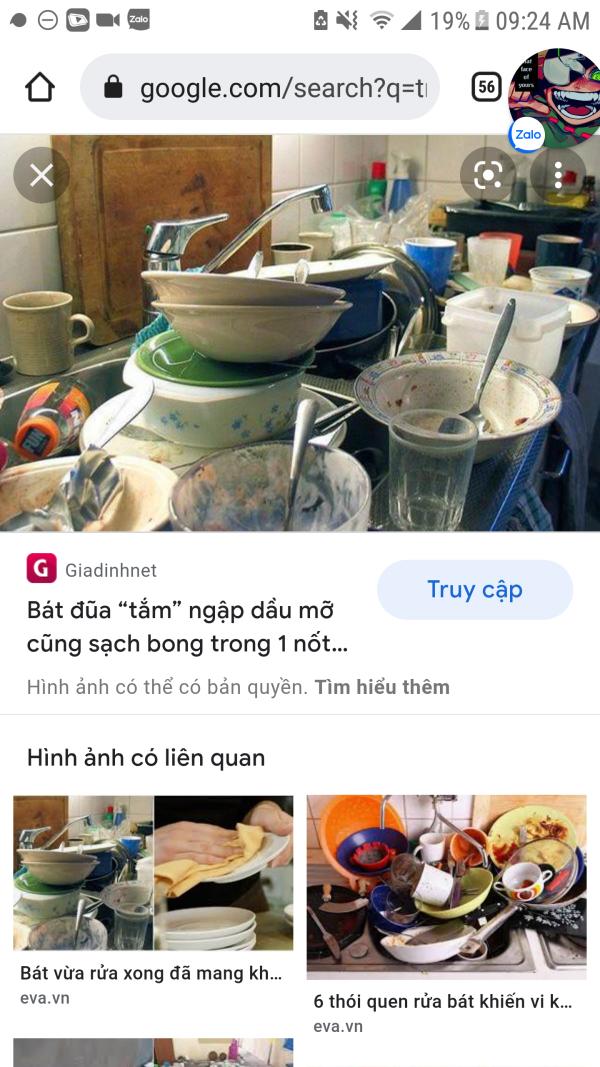This screenshot has height=1067, width=600.
Task: Open the tab switcher showing 56
Action: [486, 87]
